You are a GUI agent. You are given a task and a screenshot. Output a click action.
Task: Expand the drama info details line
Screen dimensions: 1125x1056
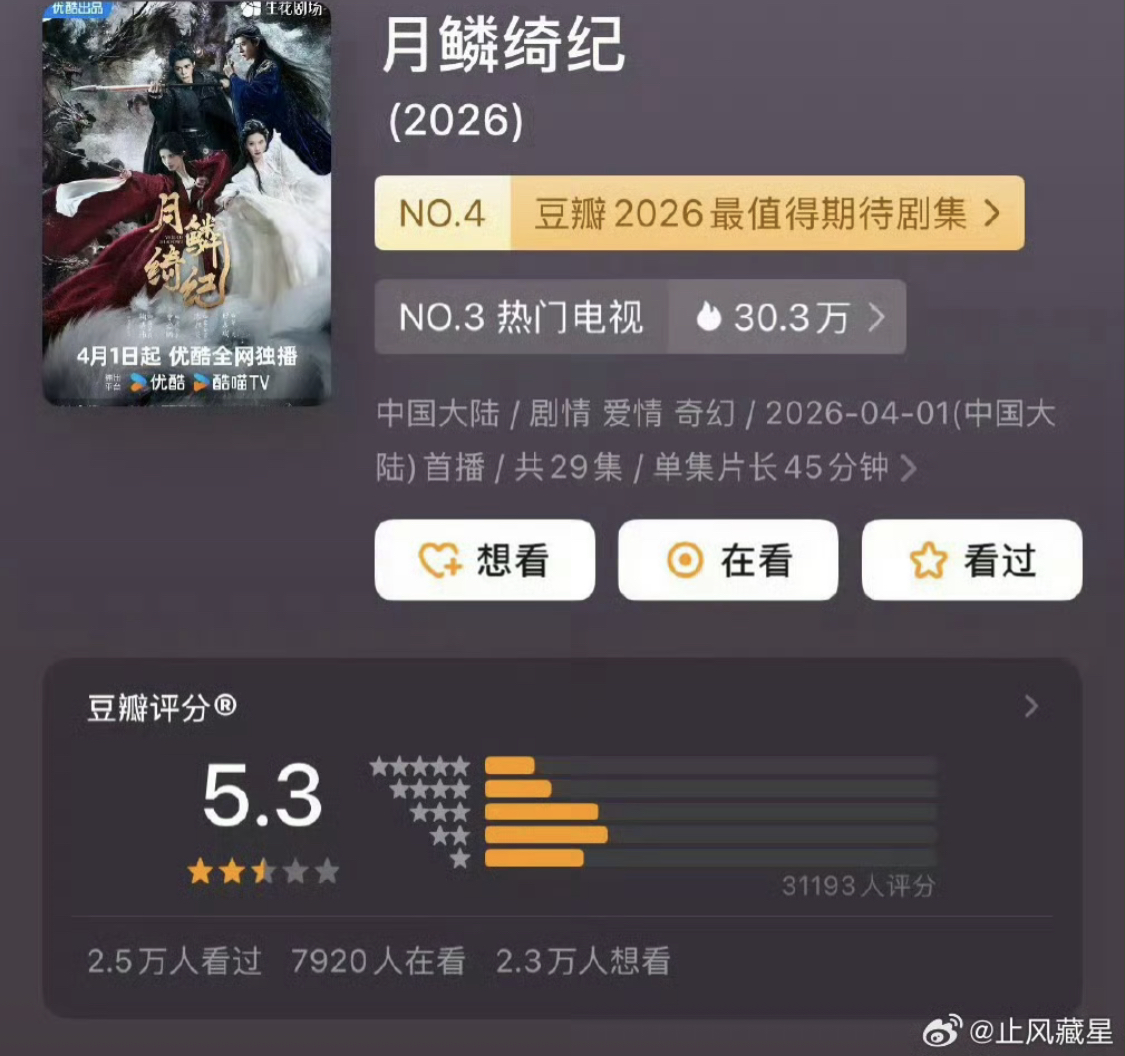tap(908, 468)
